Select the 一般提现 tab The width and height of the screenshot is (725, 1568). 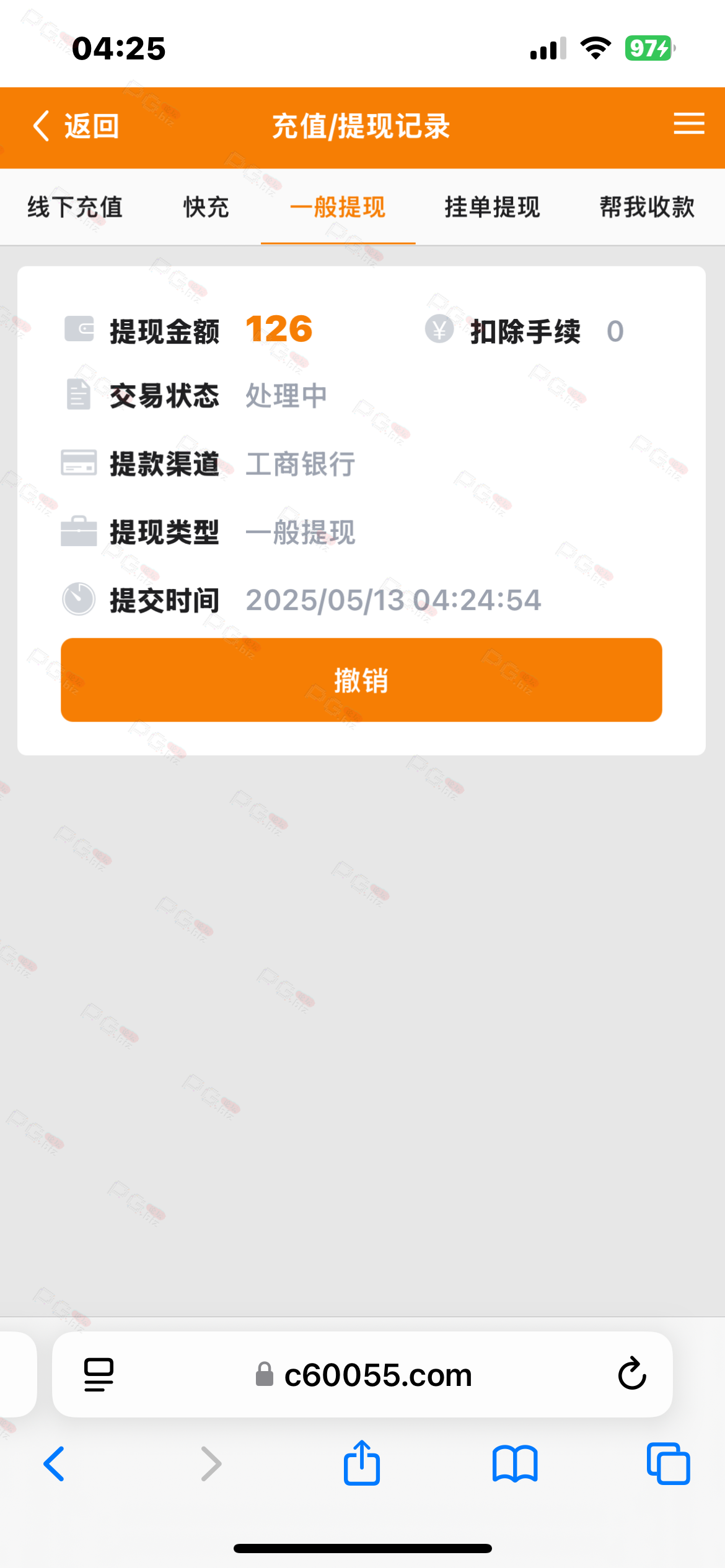[x=338, y=207]
